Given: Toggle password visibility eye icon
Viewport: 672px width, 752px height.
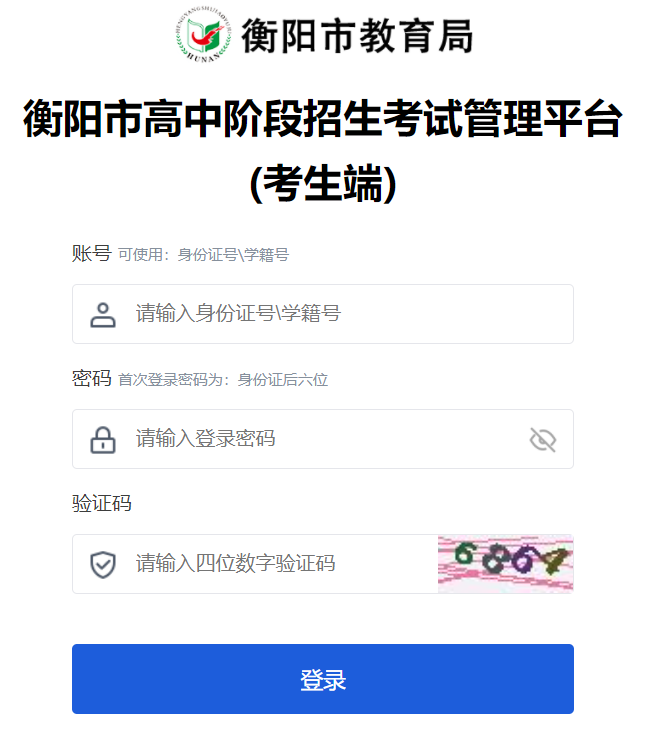Looking at the screenshot, I should pyautogui.click(x=542, y=440).
